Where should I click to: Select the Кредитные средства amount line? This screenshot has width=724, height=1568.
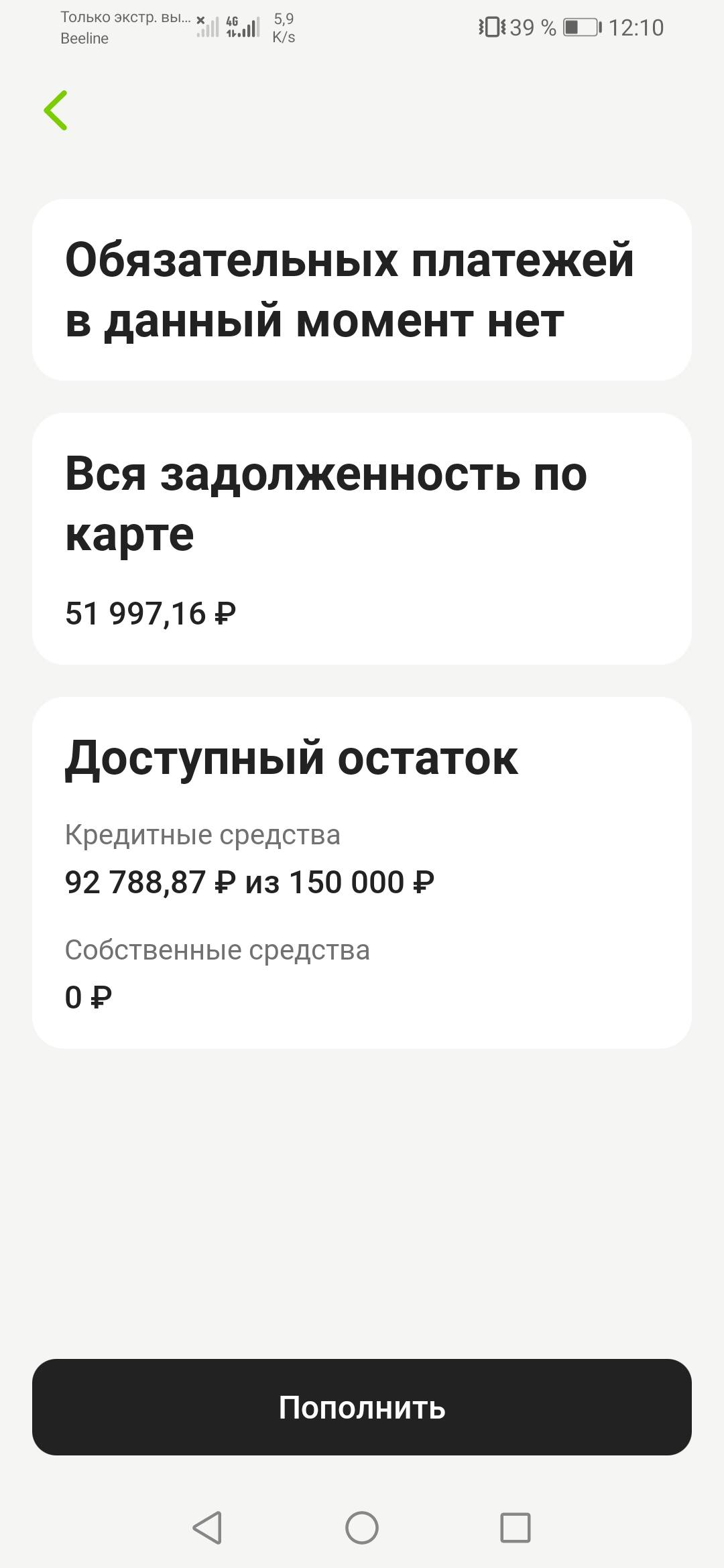[x=201, y=835]
